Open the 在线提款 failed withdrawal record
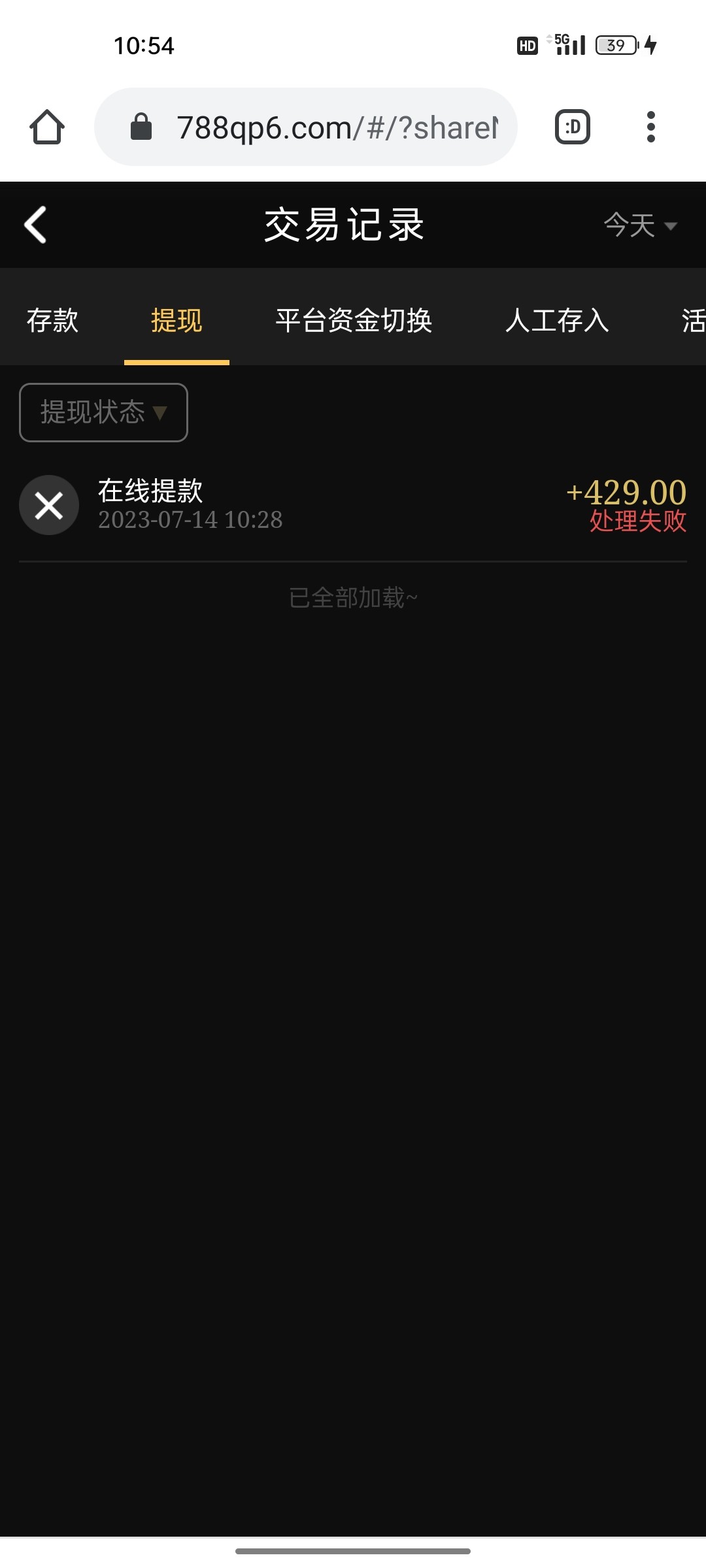The width and height of the screenshot is (706, 1568). [353, 505]
